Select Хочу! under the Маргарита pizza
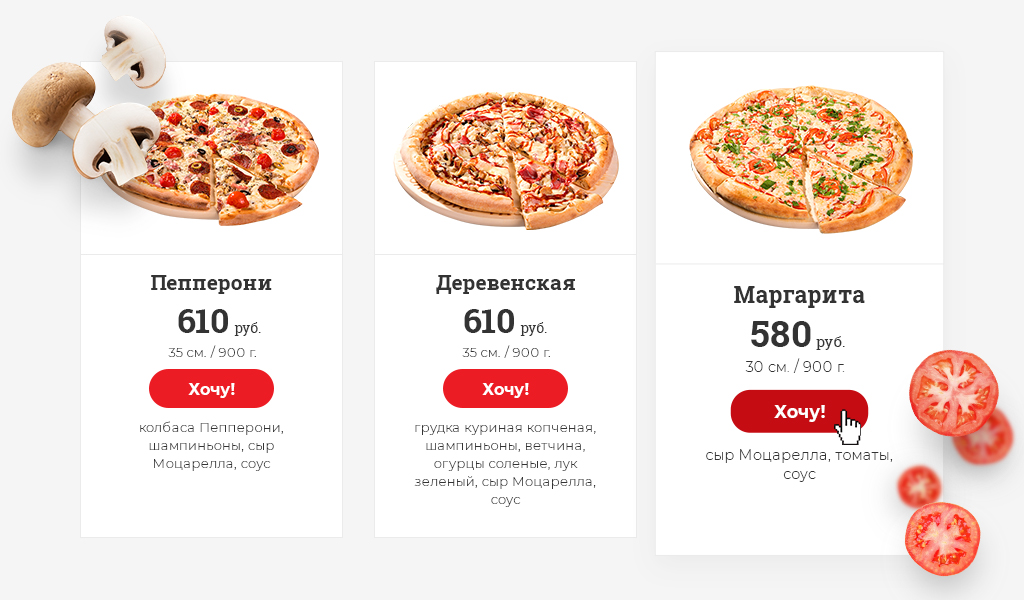This screenshot has height=600, width=1024. pyautogui.click(x=798, y=411)
